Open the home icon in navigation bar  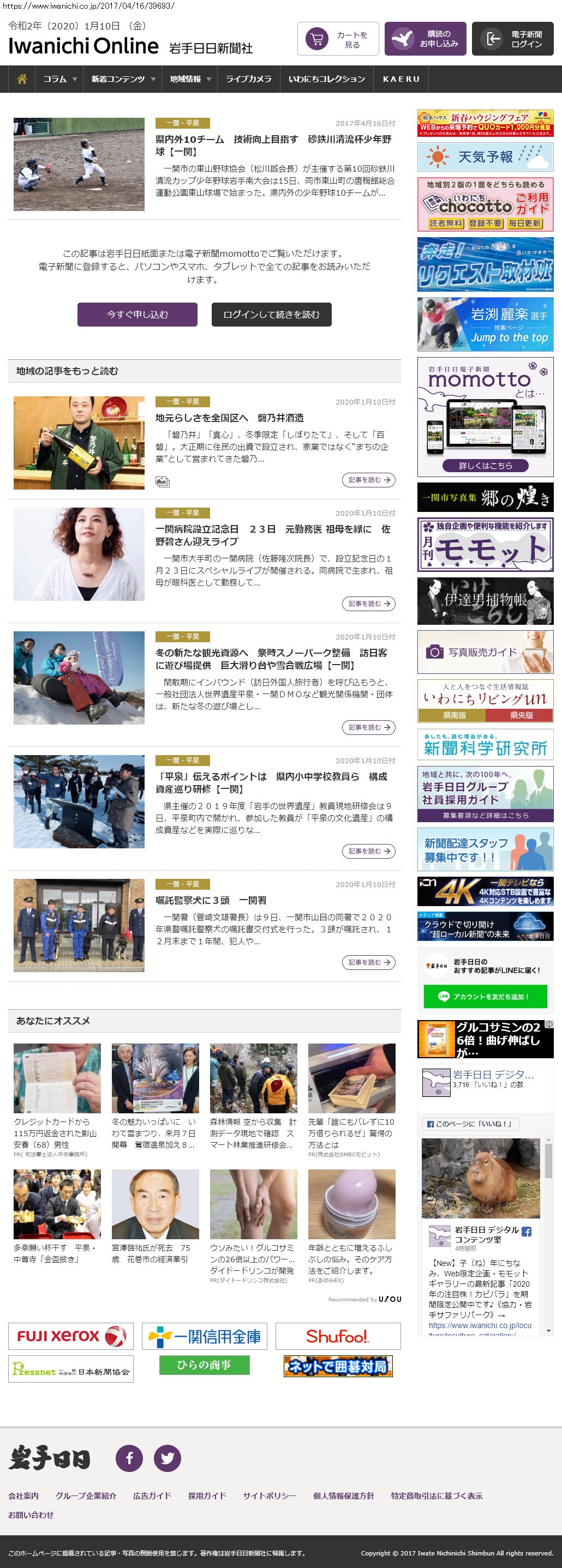tap(22, 79)
